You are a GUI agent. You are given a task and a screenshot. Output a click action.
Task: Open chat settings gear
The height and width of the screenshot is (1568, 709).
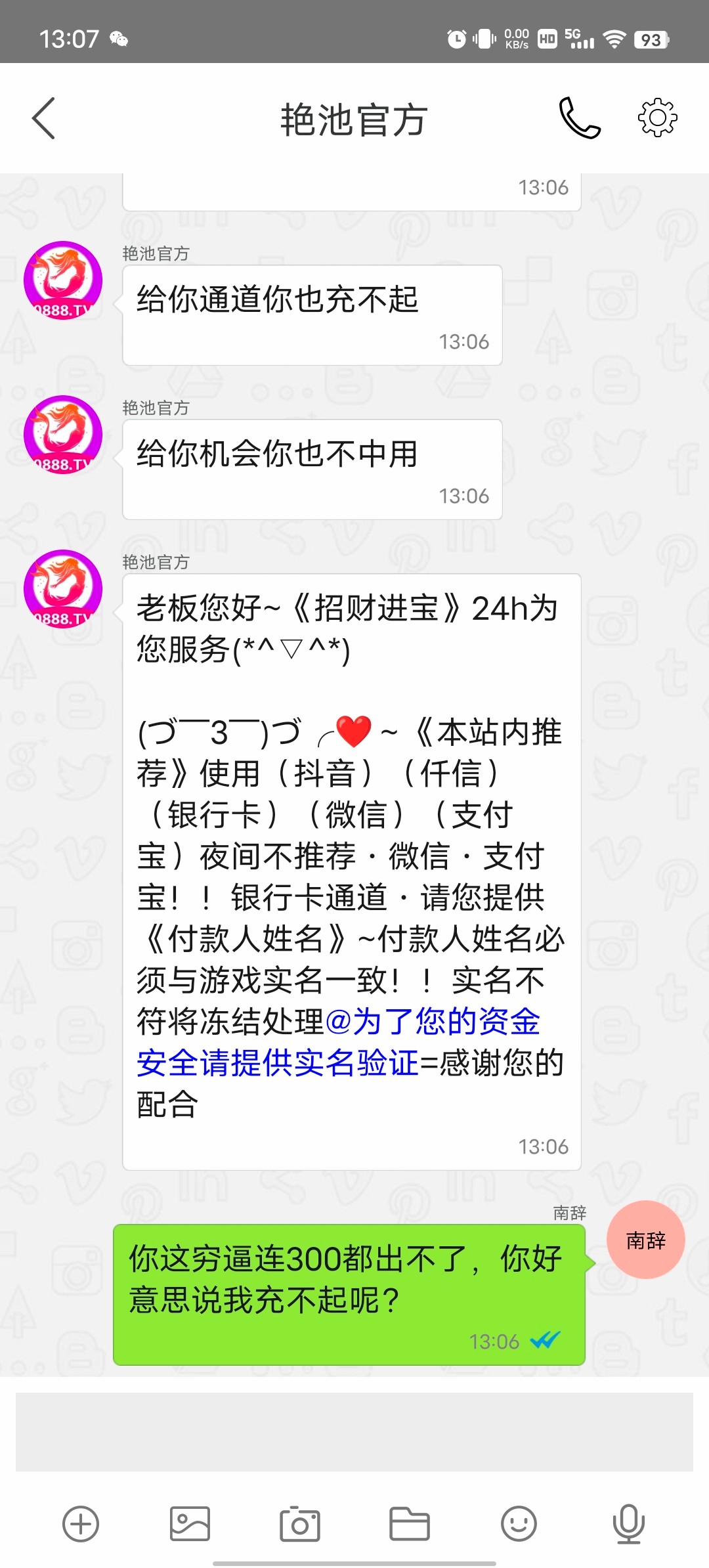657,119
